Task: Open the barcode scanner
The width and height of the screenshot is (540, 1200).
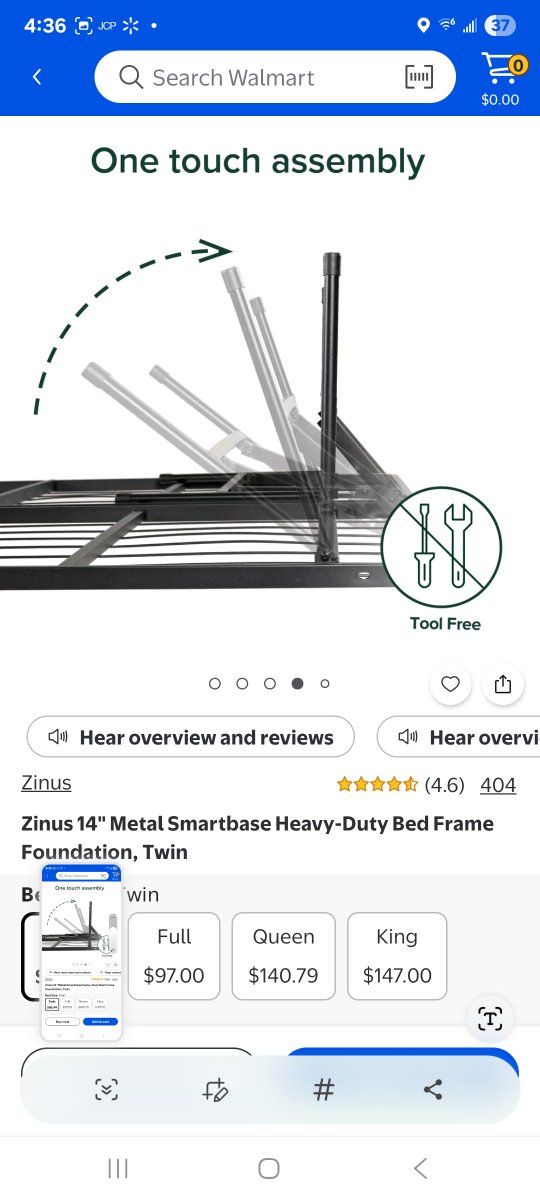Action: pos(419,77)
